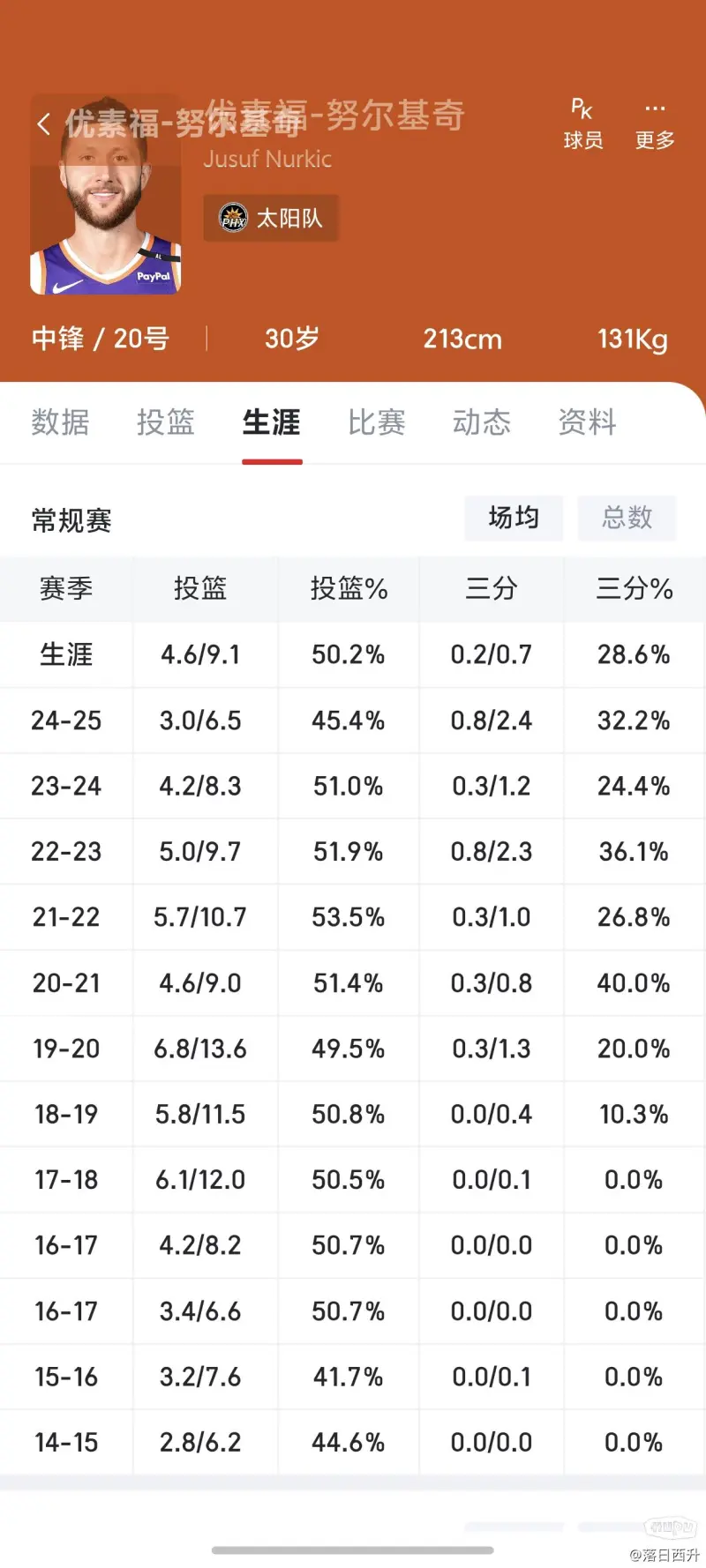Screen dimensions: 706x1568
Task: Open the 更多 overflow menu
Action: coord(655,124)
